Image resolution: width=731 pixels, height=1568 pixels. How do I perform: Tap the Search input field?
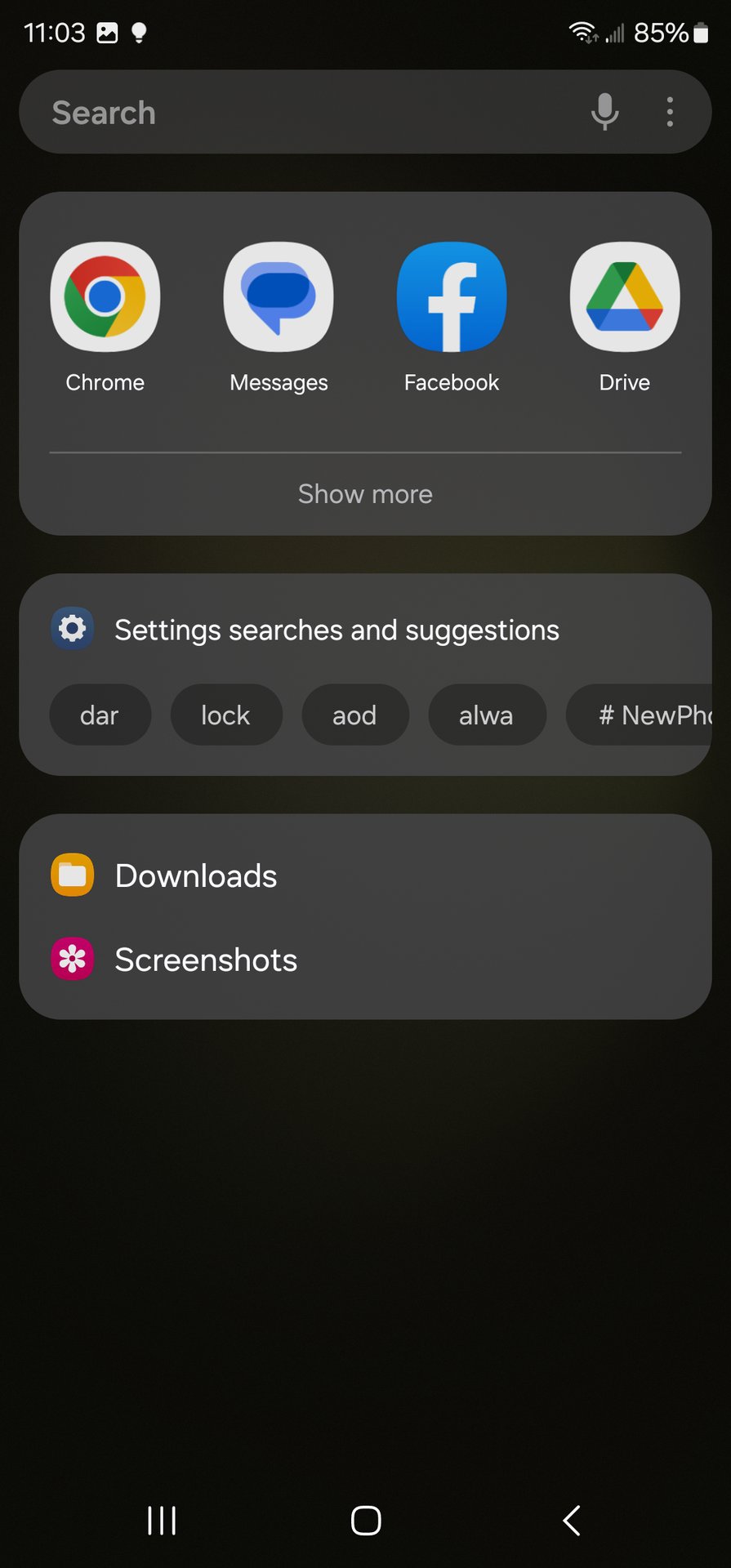click(x=310, y=113)
